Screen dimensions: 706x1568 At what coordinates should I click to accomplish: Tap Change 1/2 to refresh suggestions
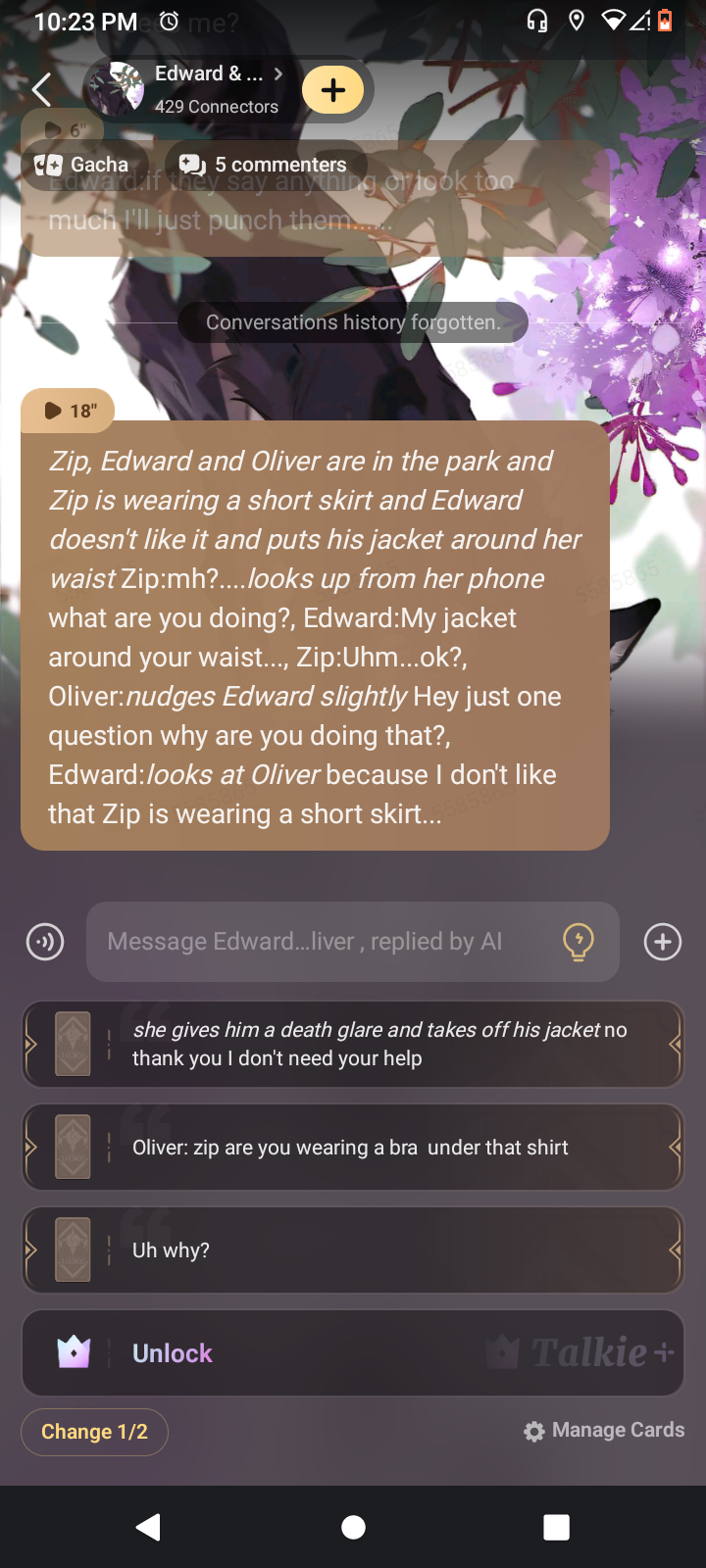(x=94, y=1432)
